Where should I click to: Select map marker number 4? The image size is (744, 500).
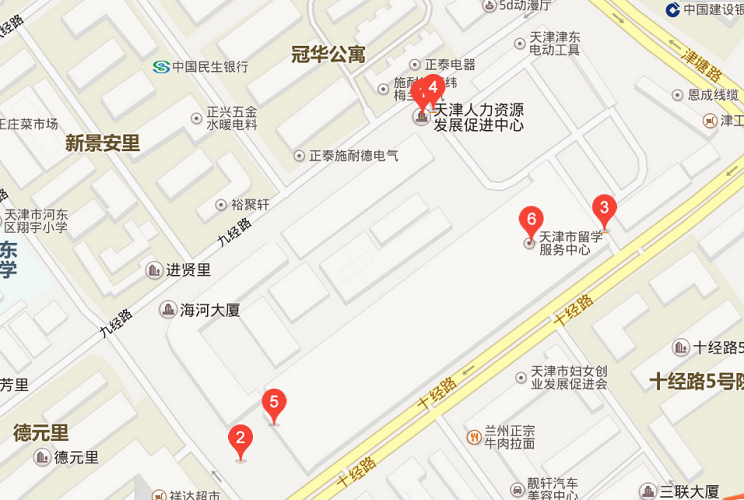[x=433, y=87]
